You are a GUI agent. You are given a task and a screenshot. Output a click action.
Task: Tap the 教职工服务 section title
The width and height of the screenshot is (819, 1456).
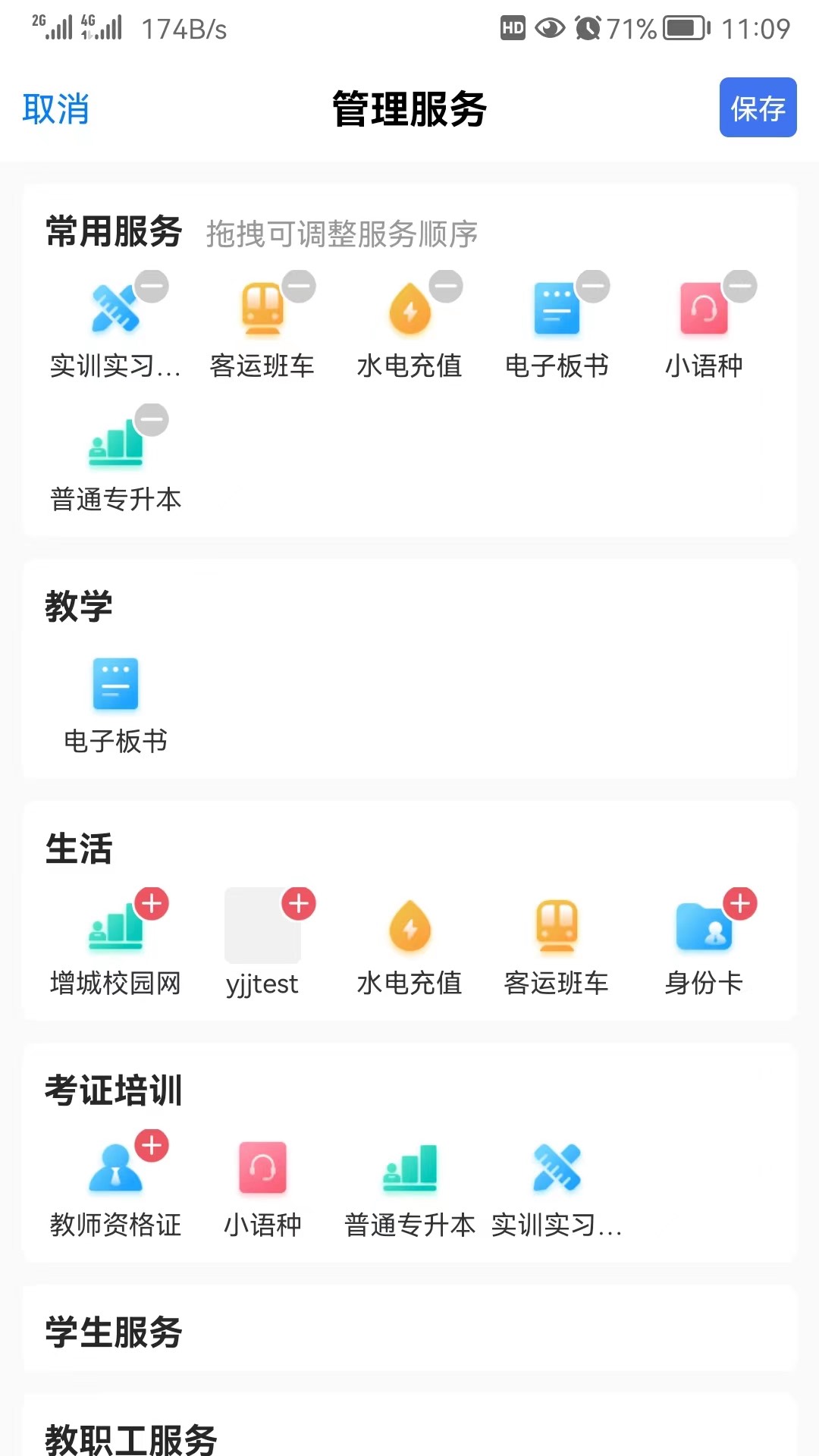[x=130, y=1441]
